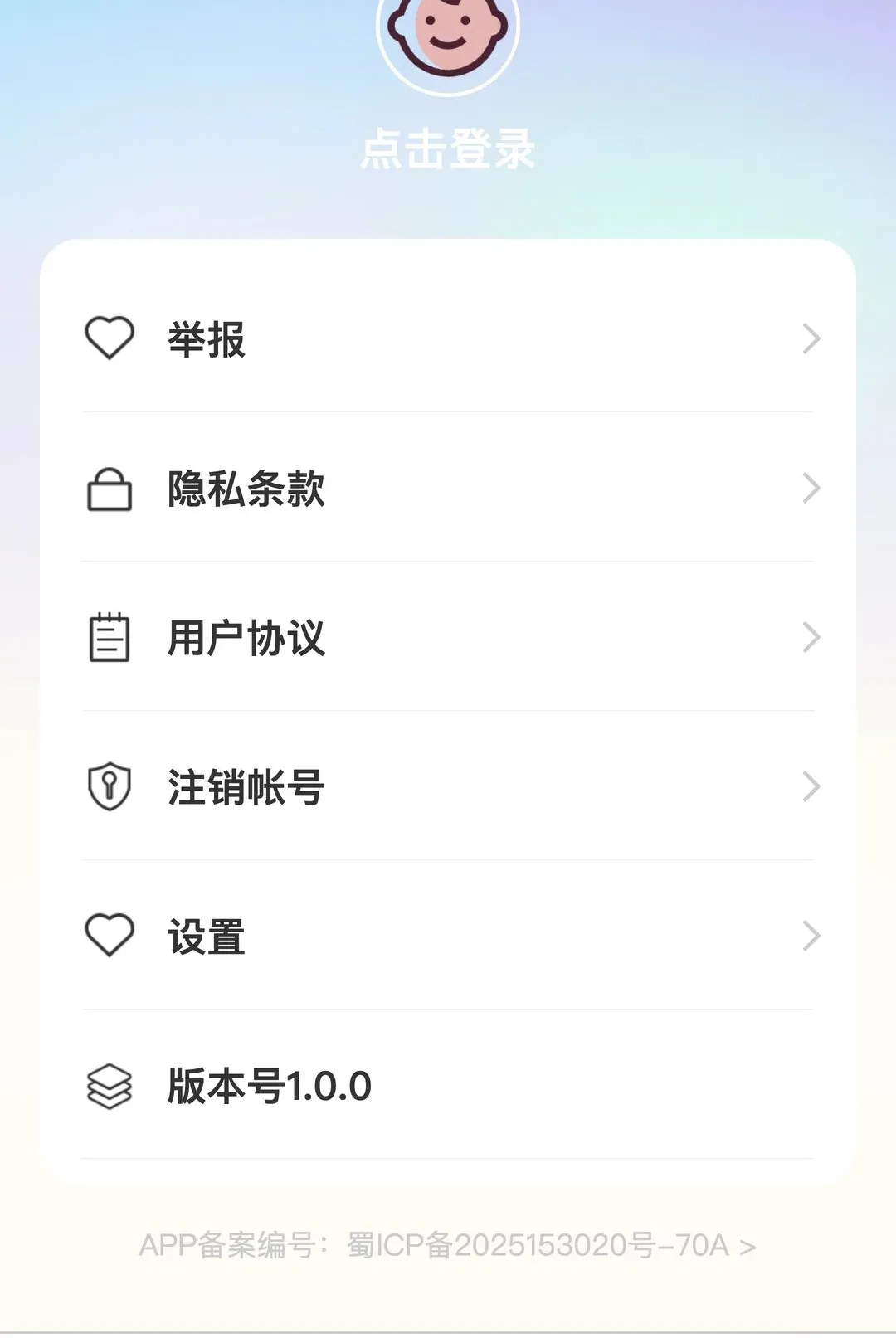The image size is (896, 1338).
Task: Open the 举报 report row
Action: click(448, 338)
